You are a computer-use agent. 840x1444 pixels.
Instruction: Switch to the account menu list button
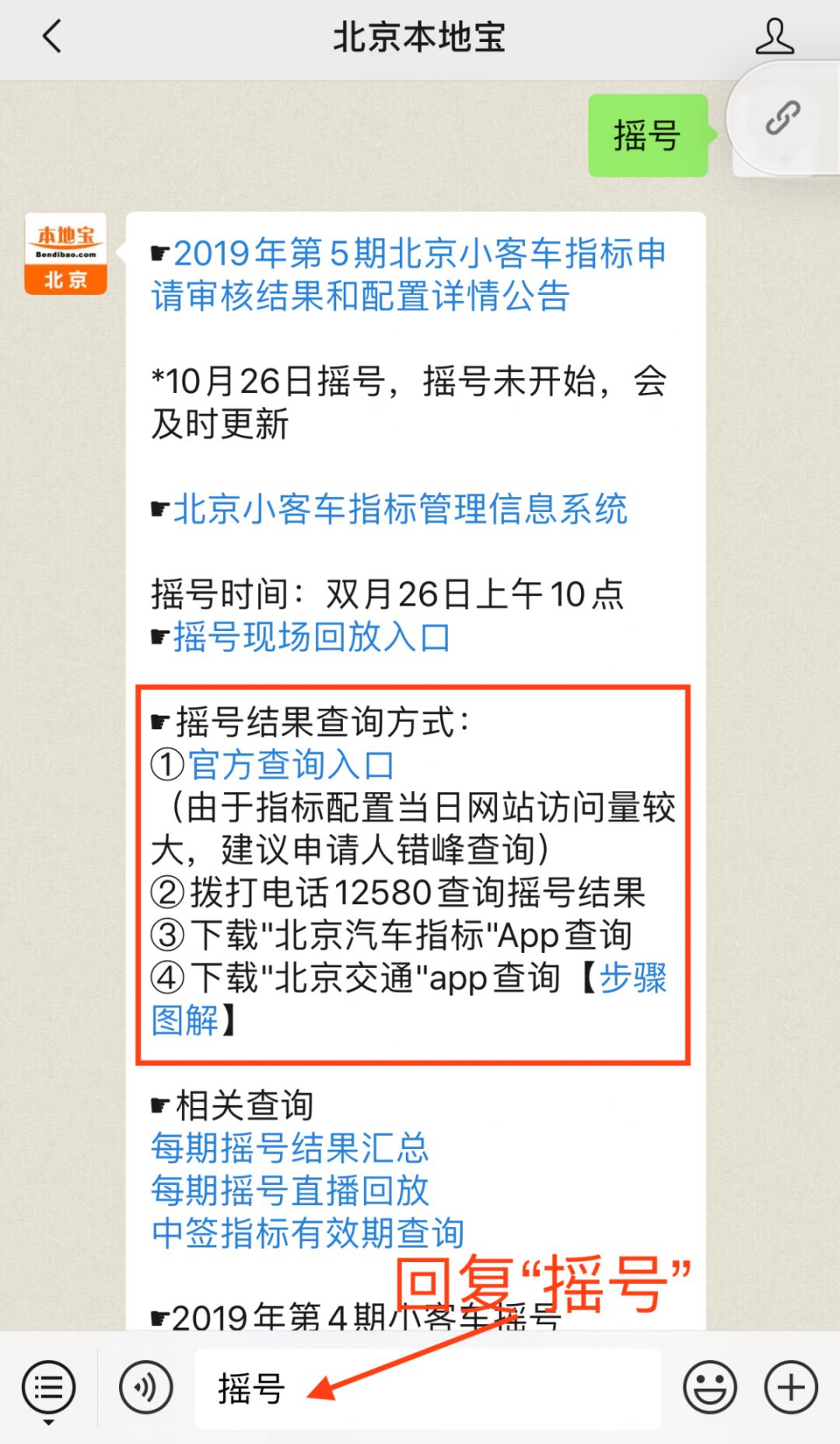click(x=48, y=1388)
